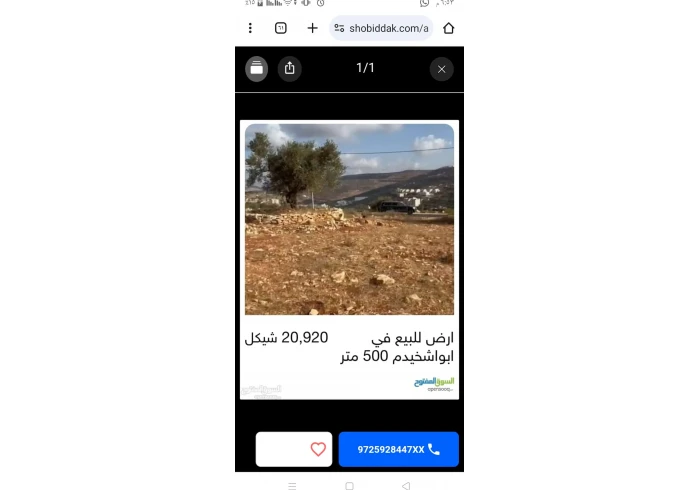
Task: Tap the system back button
Action: [x=405, y=485]
